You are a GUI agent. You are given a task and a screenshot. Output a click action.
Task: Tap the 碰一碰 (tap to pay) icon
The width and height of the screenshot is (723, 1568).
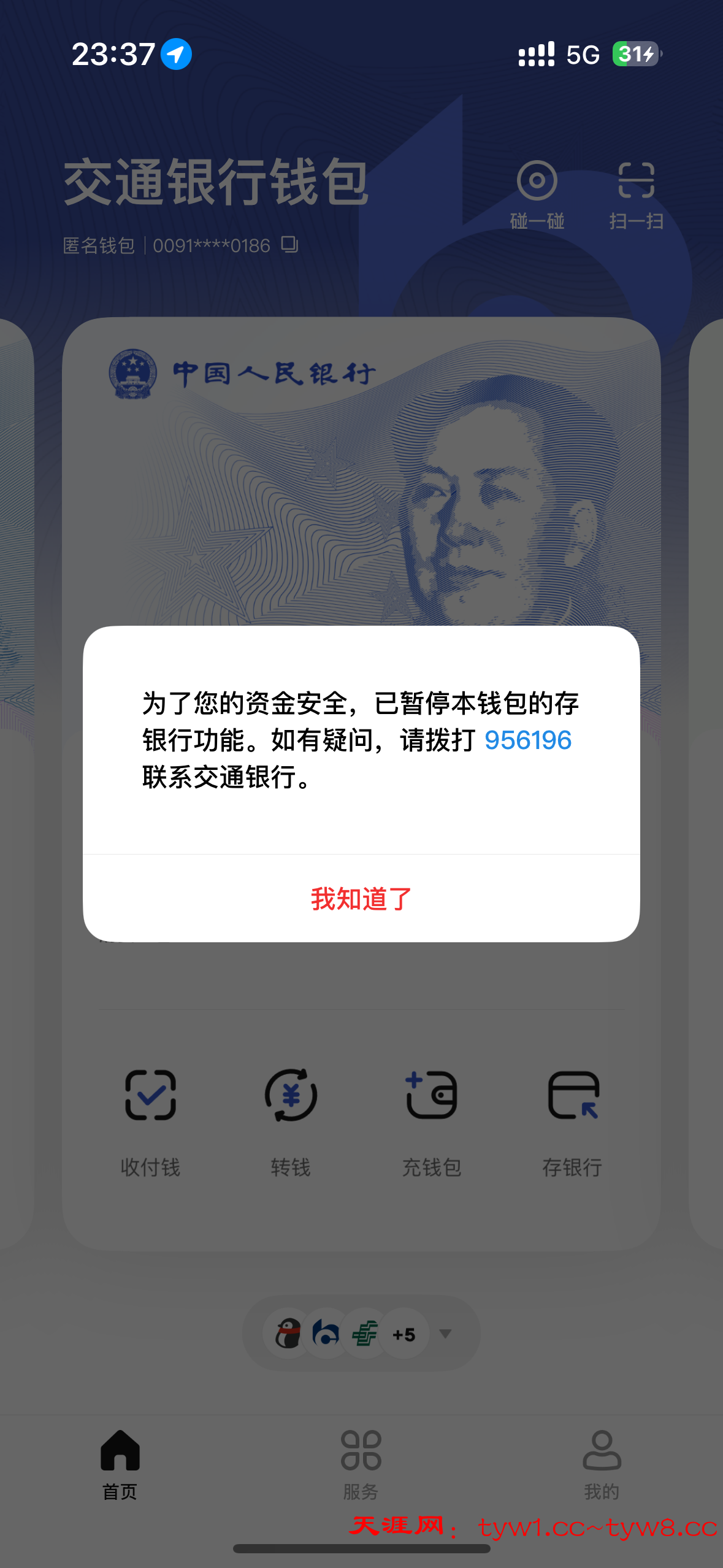(x=538, y=182)
